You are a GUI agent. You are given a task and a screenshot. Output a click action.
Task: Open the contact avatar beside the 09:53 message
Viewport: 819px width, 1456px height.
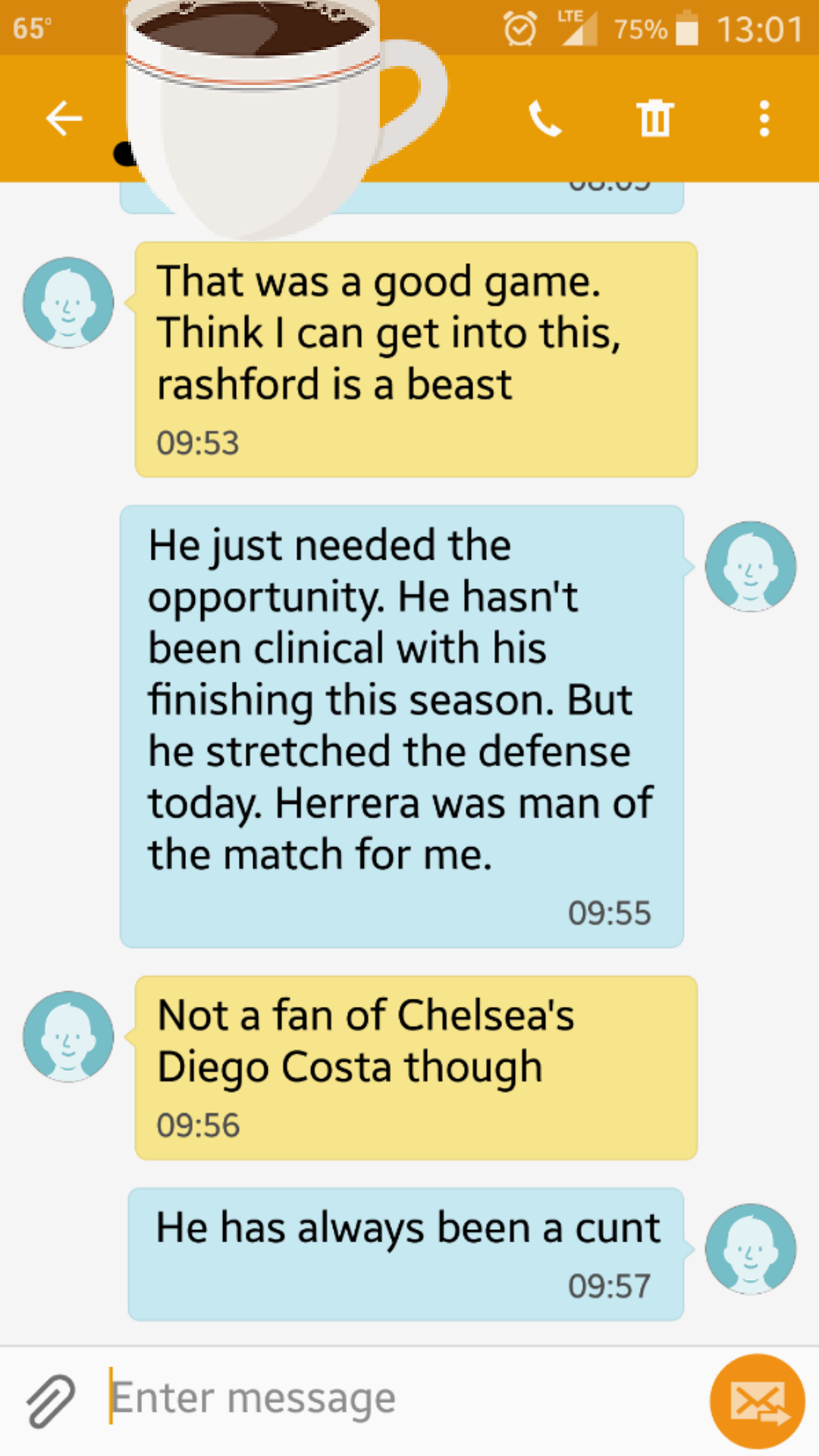(68, 303)
